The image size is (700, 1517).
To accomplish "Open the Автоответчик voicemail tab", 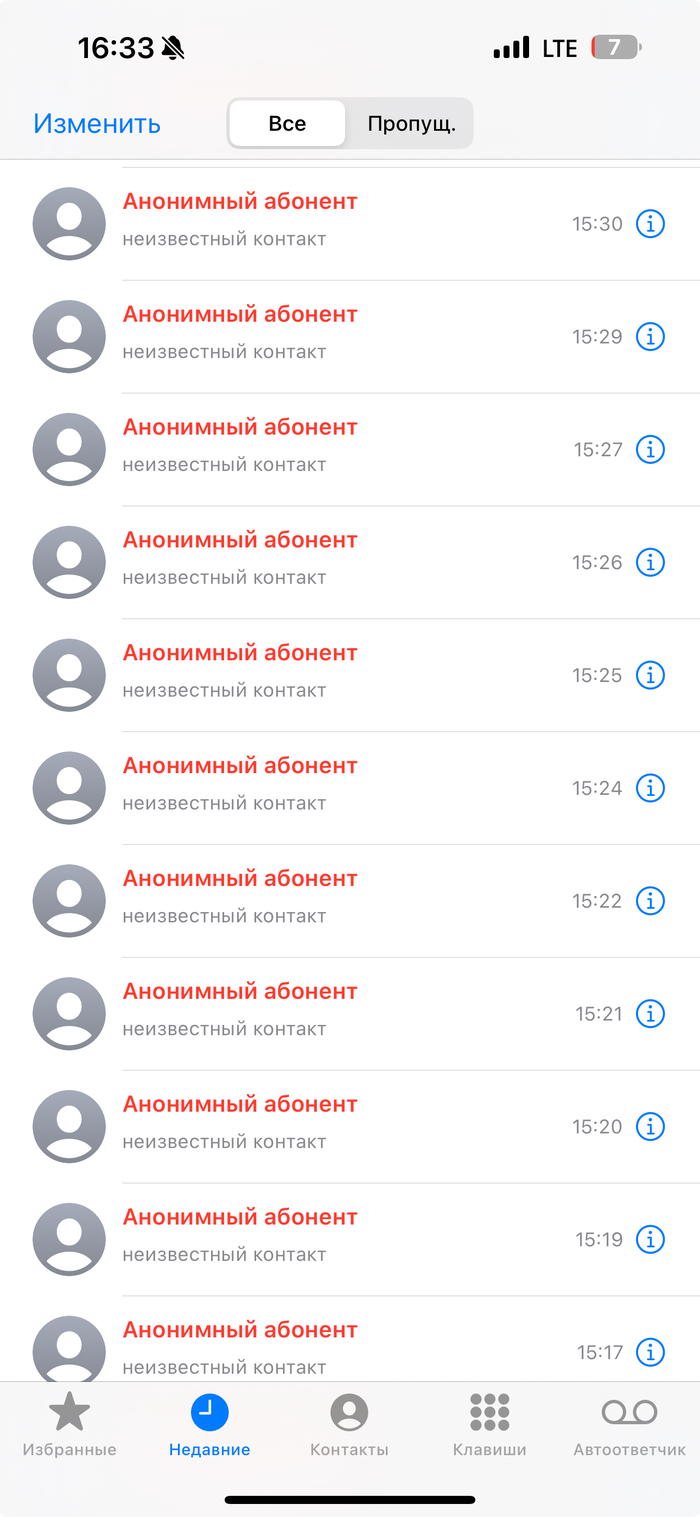I will [629, 1424].
